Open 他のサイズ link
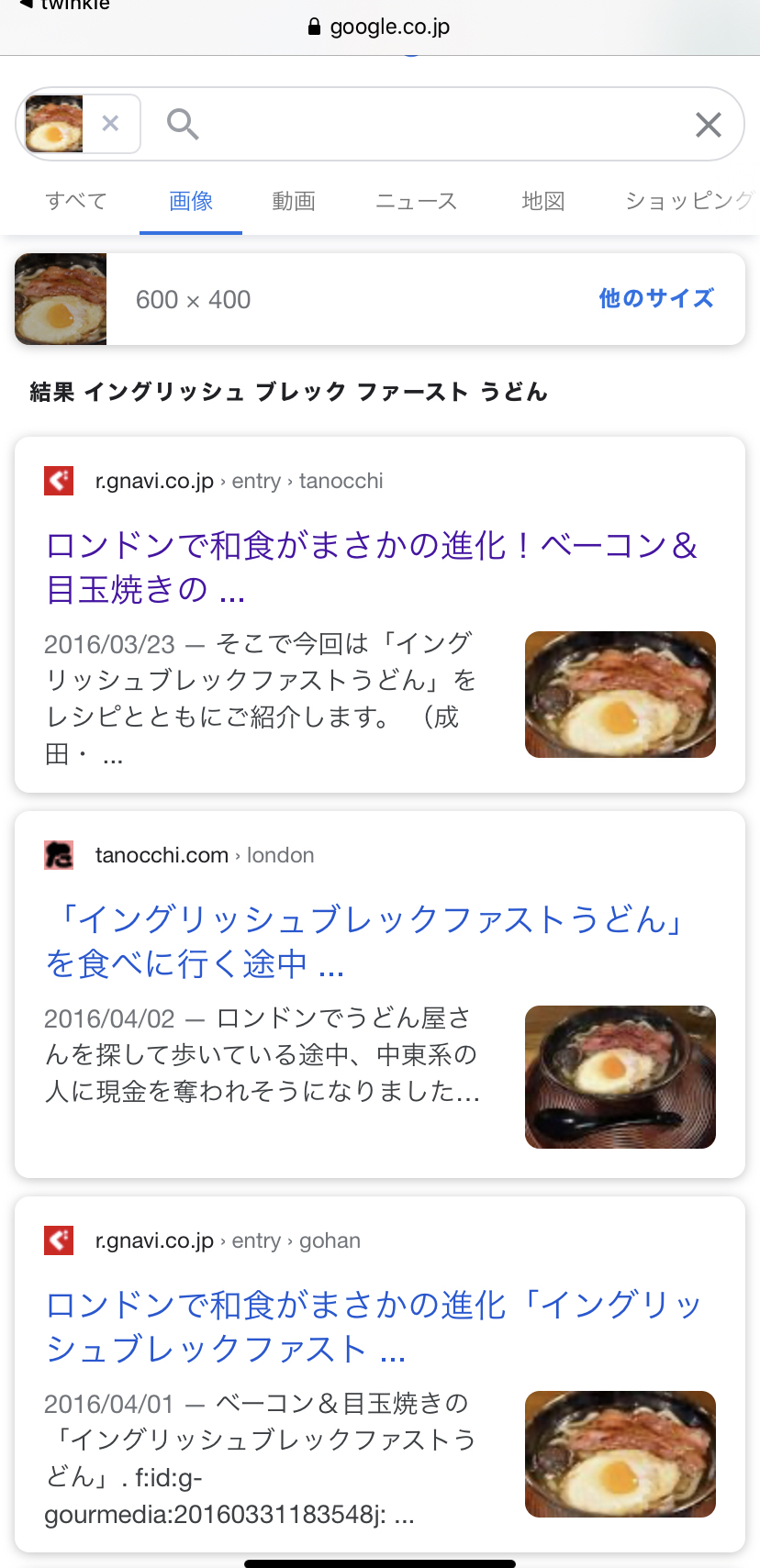Image resolution: width=760 pixels, height=1568 pixels. [x=655, y=298]
